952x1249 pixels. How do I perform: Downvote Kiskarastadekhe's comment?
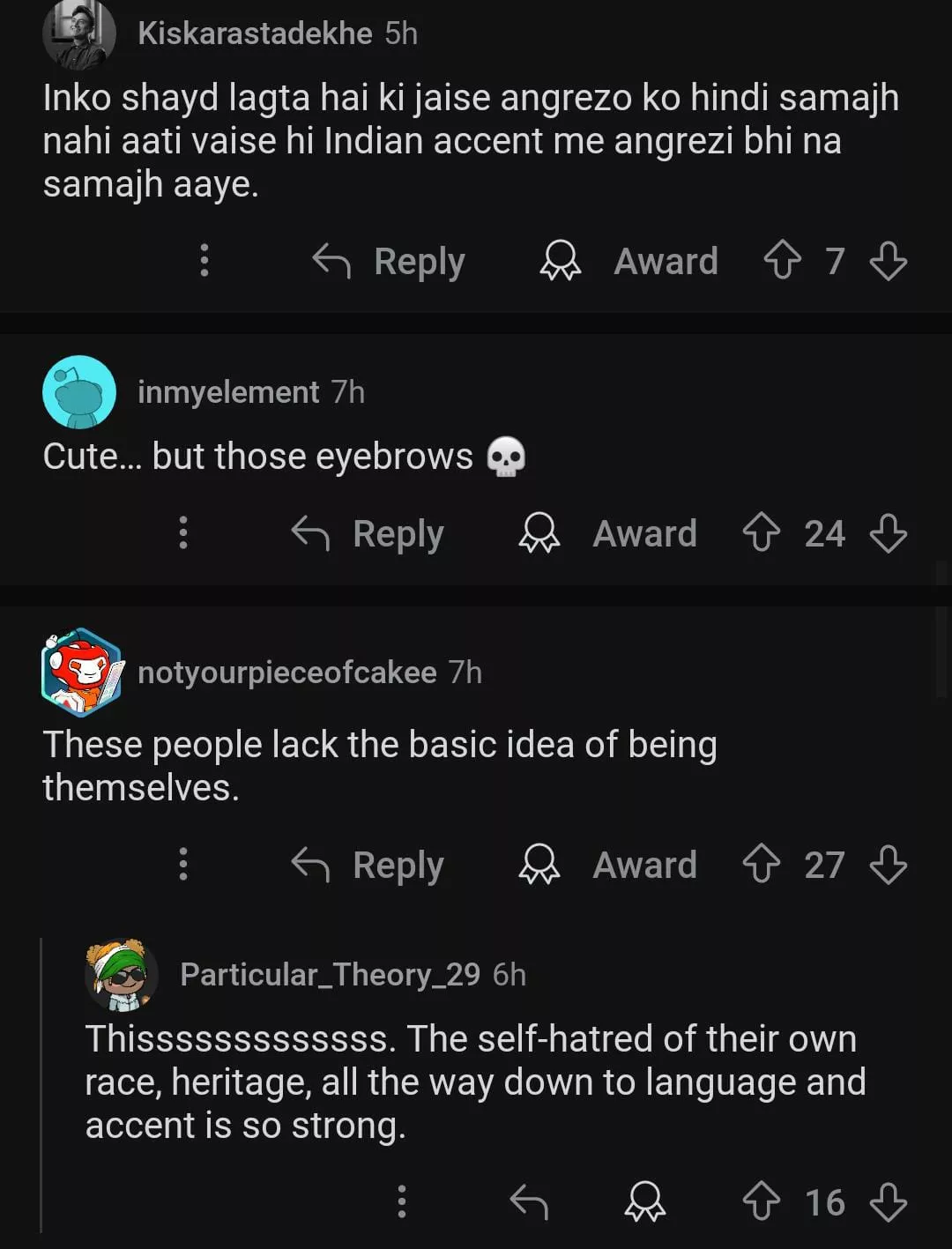tap(888, 262)
